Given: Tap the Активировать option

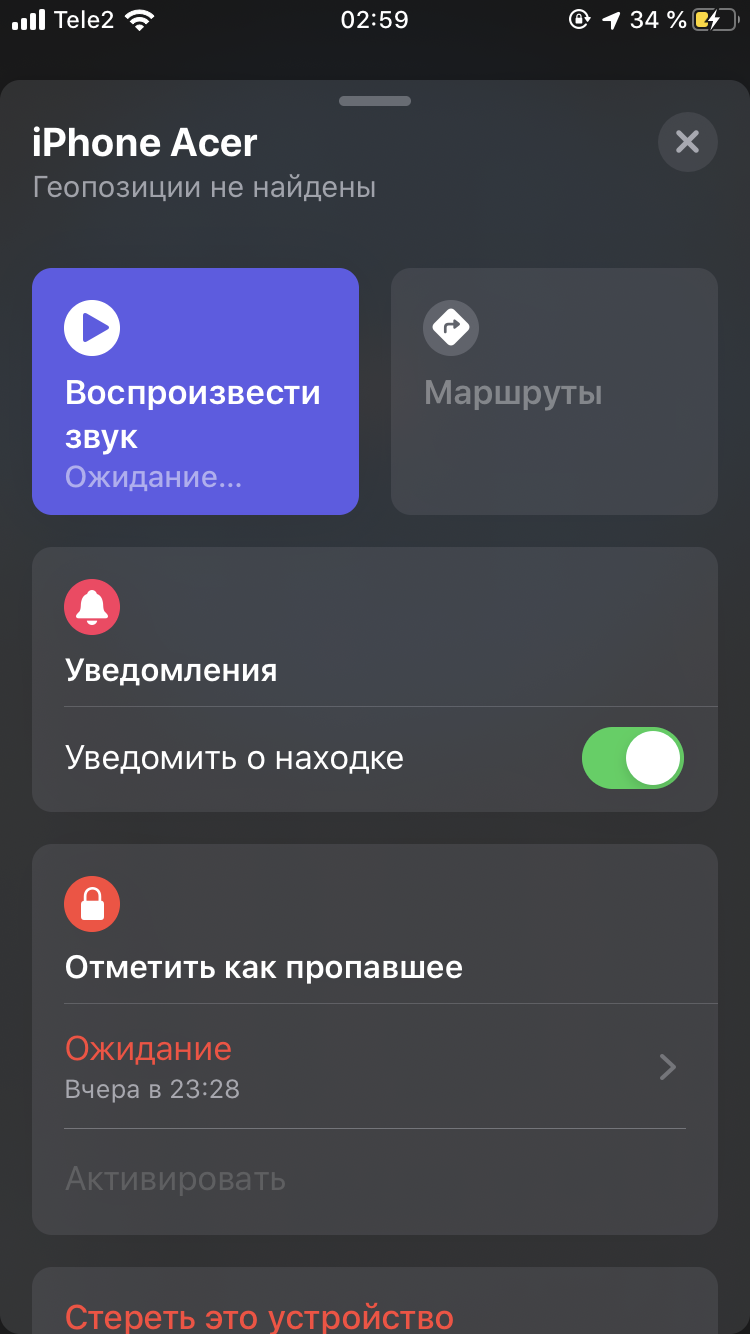Looking at the screenshot, I should pos(176,1179).
